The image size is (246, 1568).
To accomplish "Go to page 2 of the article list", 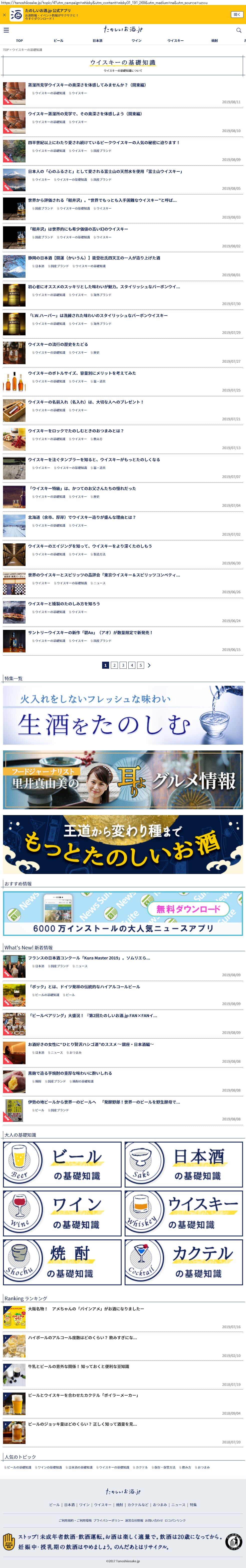I will 114,665.
